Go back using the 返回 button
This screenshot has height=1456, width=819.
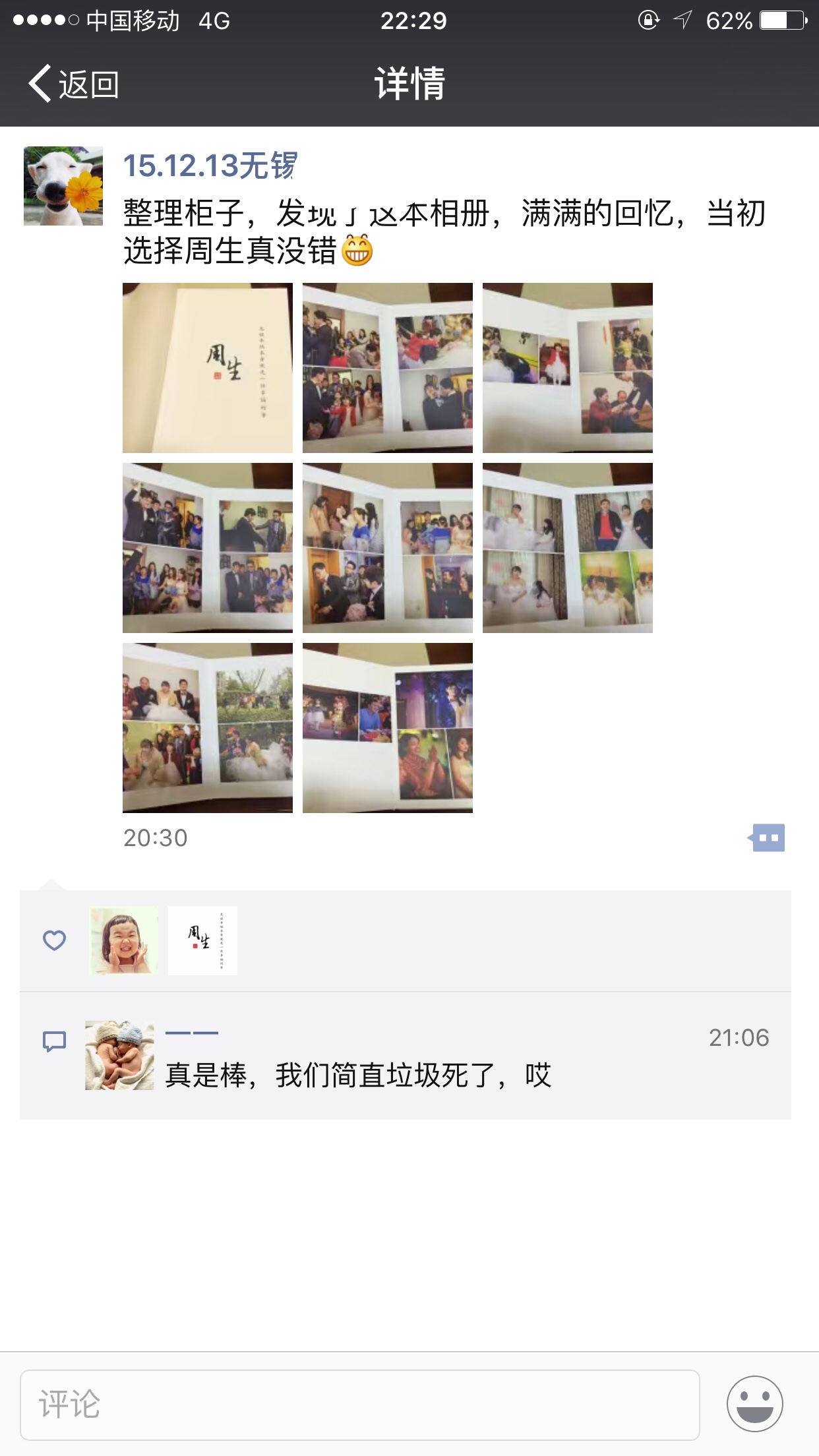pyautogui.click(x=74, y=84)
